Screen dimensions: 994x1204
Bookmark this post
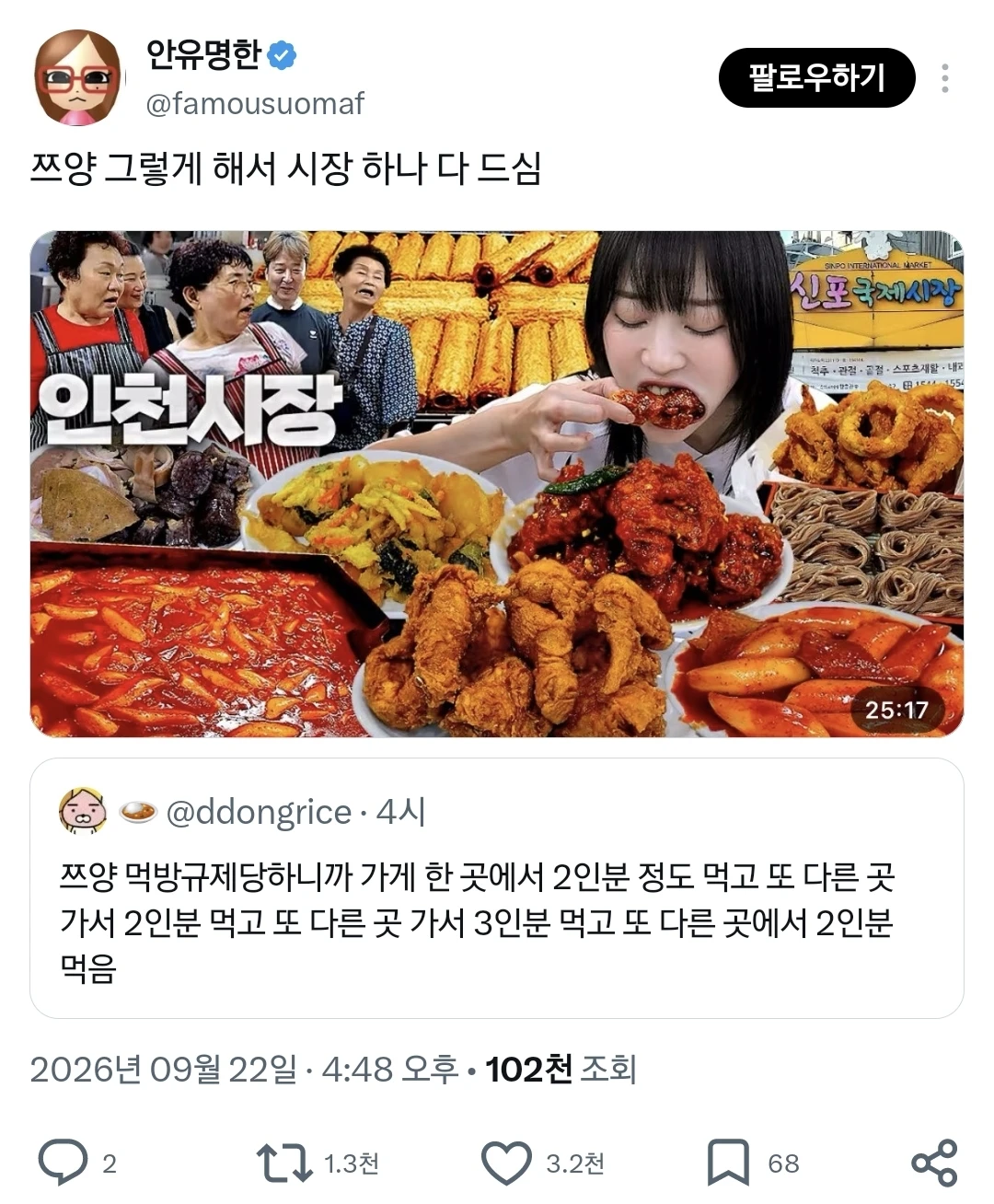[727, 1163]
